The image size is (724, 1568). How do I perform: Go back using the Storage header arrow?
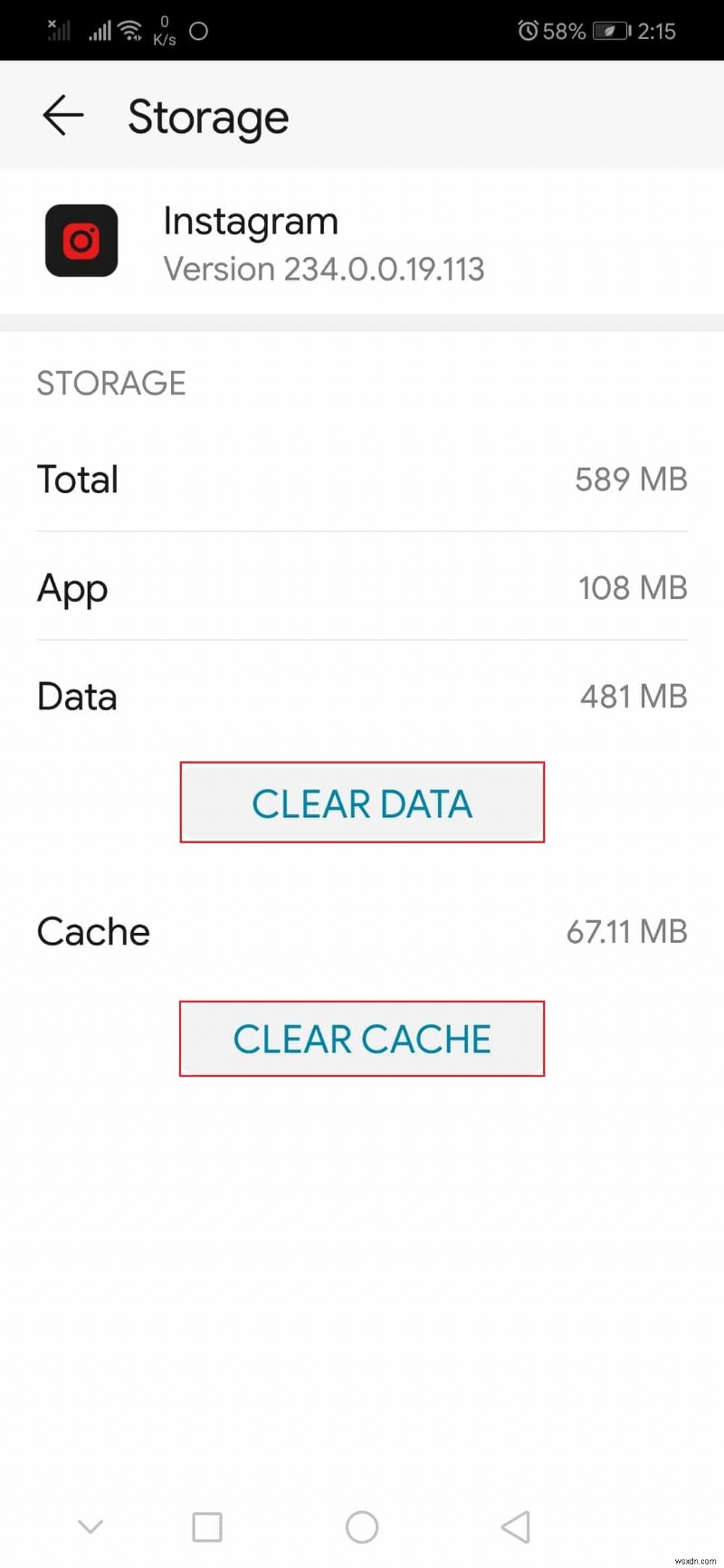tap(62, 116)
